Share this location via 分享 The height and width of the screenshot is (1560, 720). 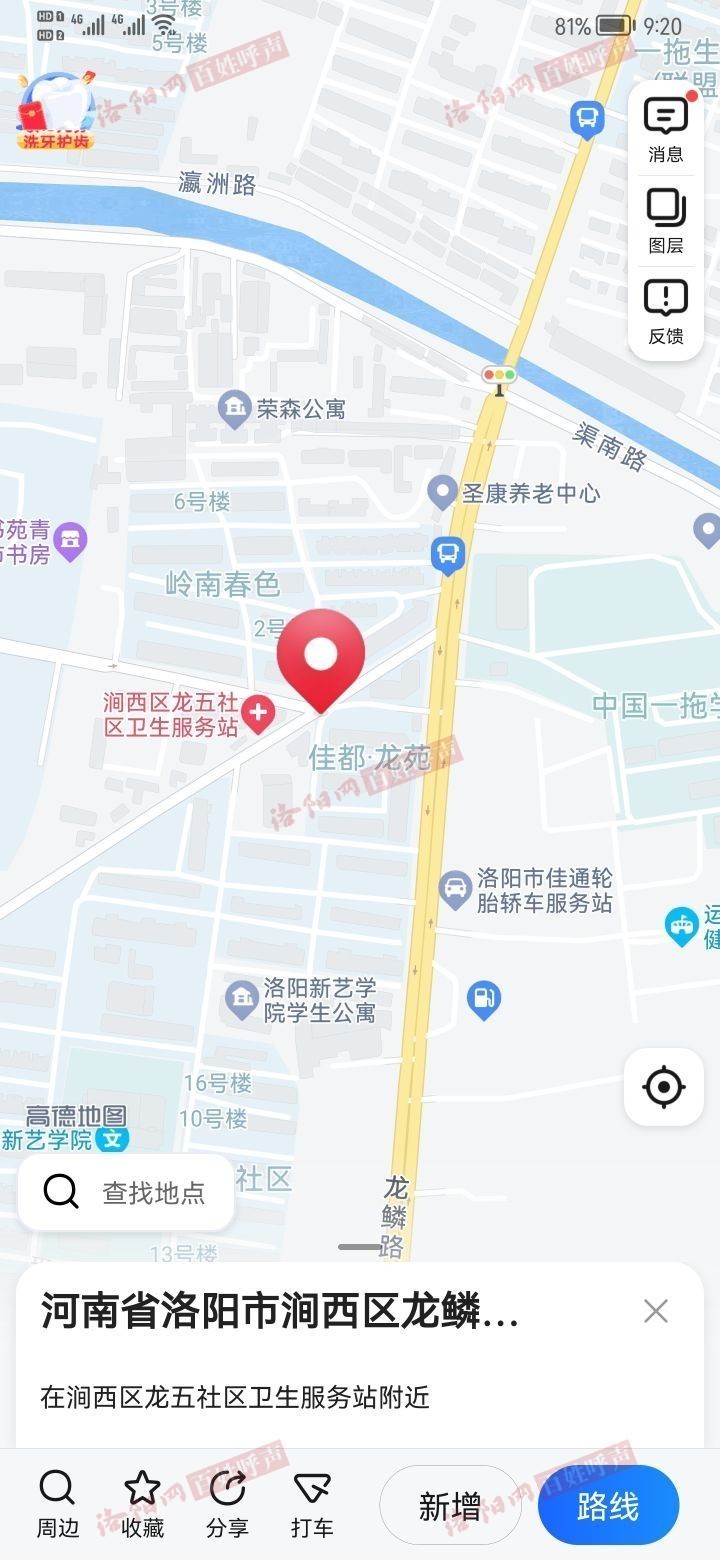(227, 1504)
